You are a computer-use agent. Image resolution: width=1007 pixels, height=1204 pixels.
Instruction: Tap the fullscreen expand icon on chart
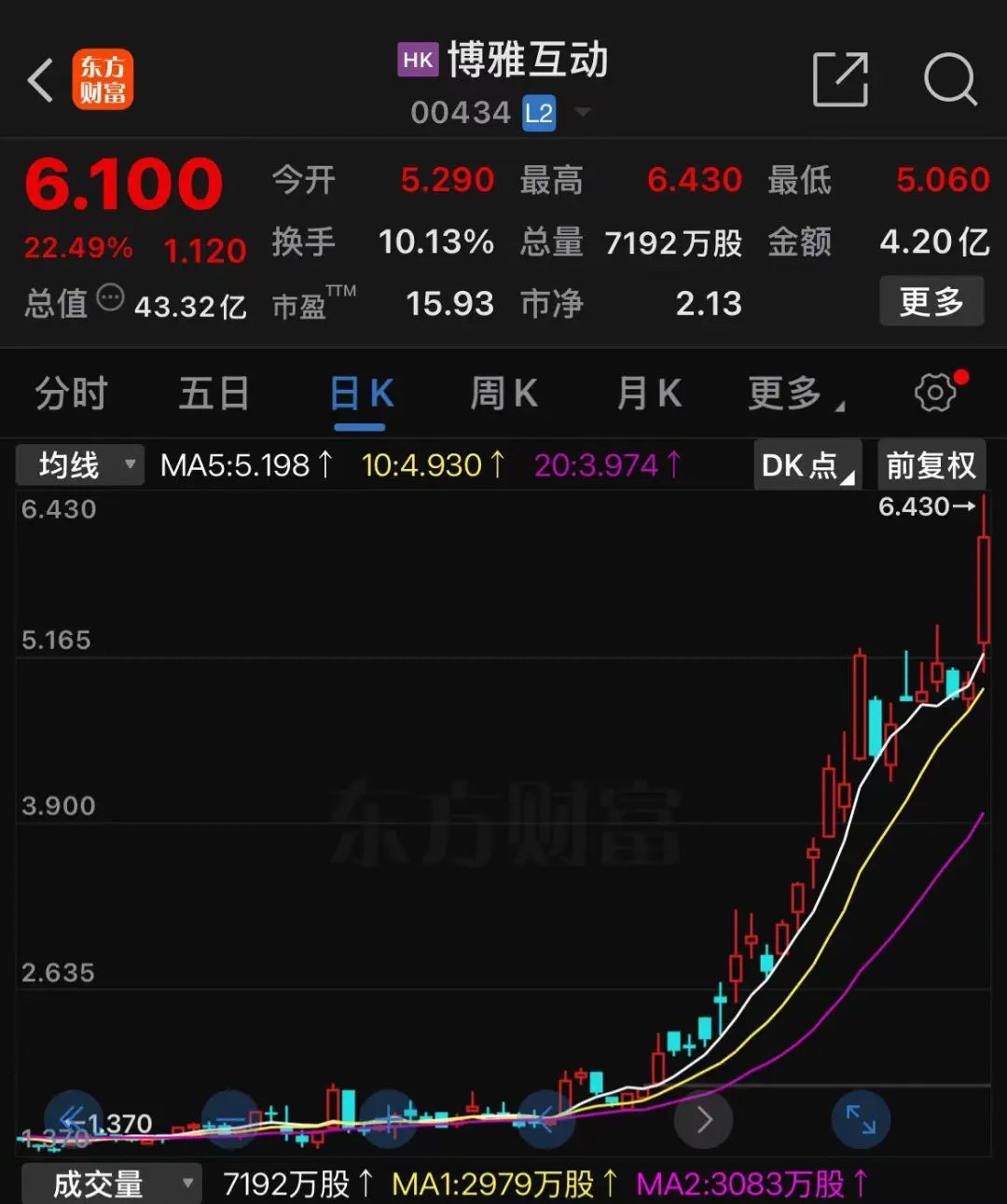pos(861,1119)
